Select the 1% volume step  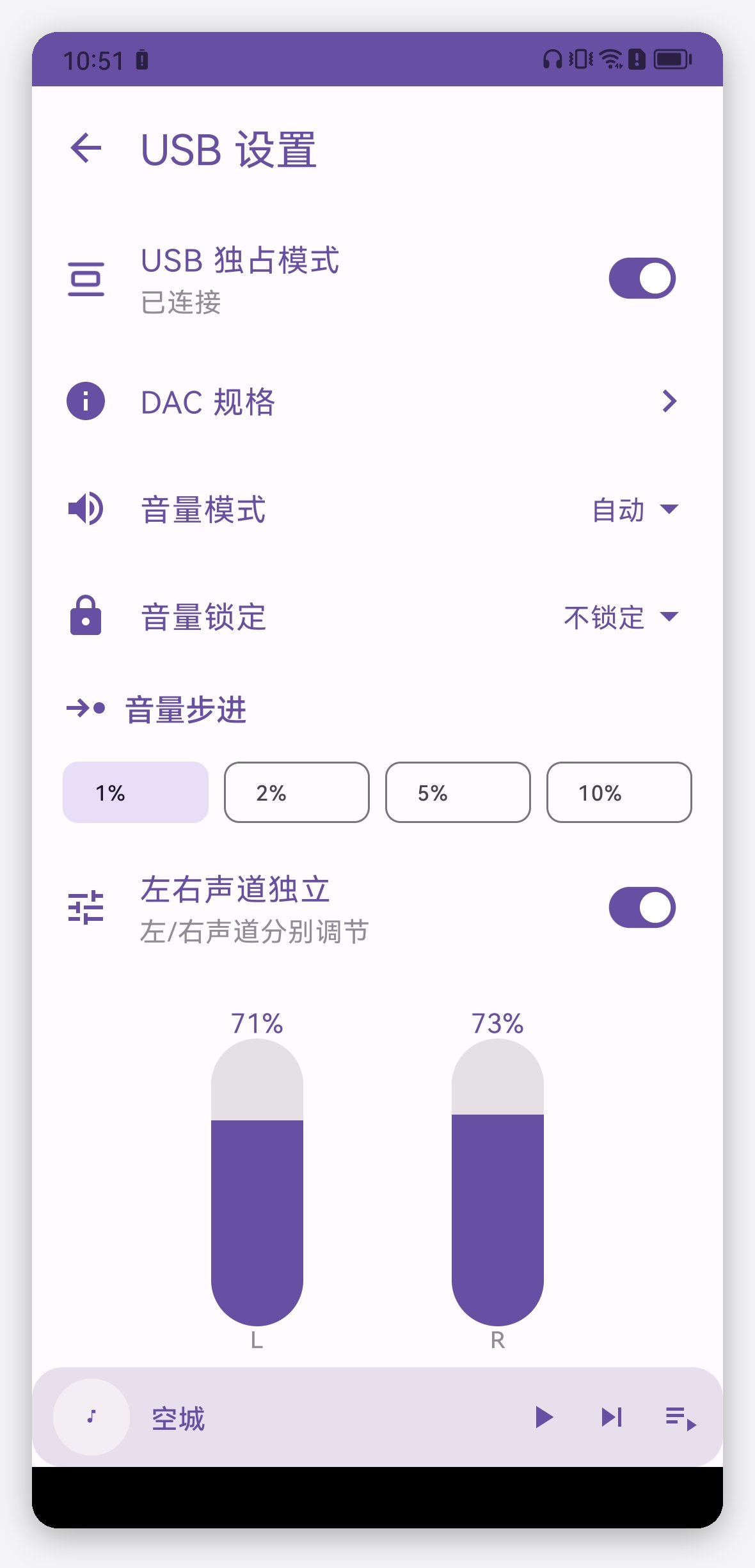tap(136, 792)
